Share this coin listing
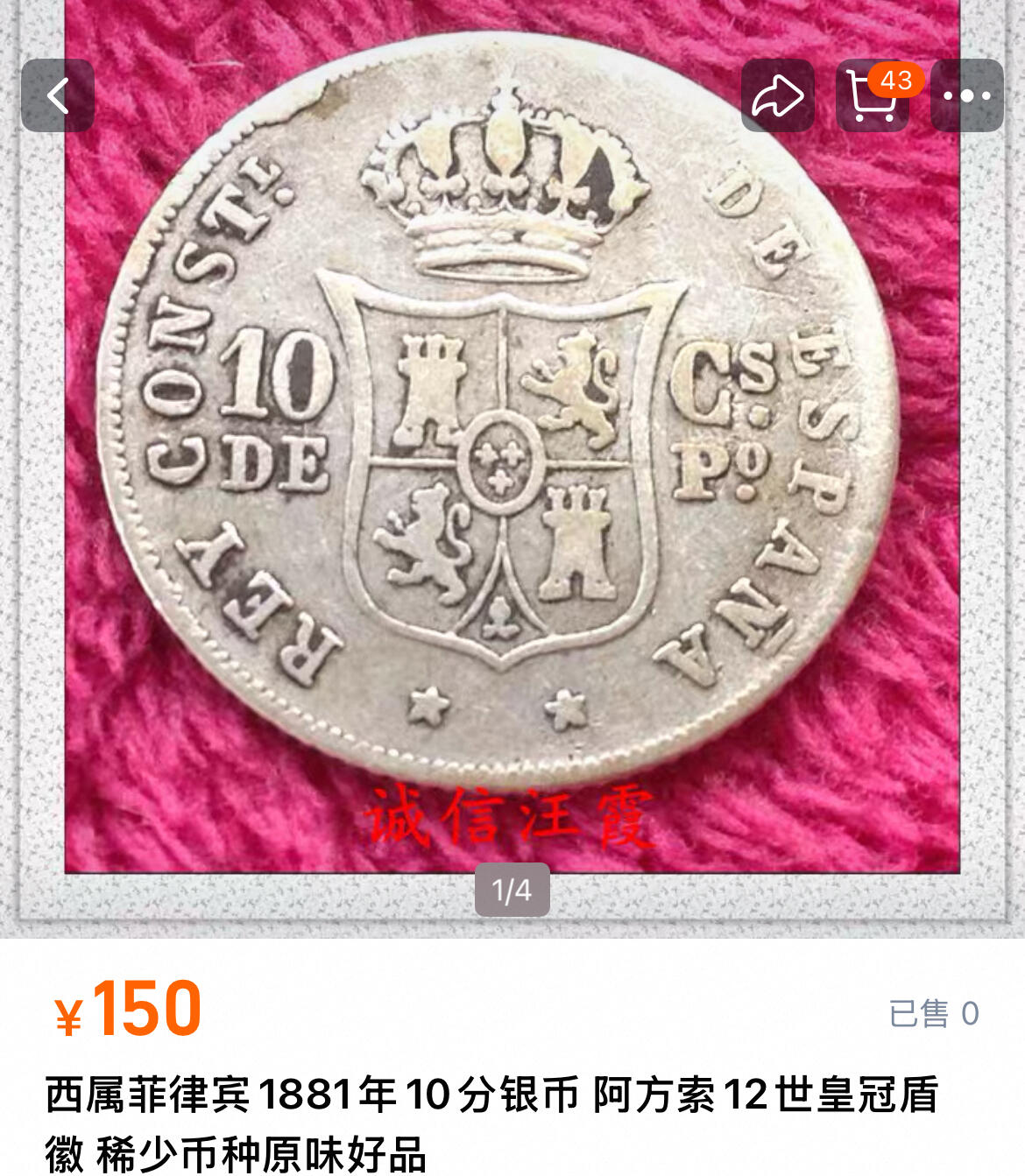 coord(777,95)
